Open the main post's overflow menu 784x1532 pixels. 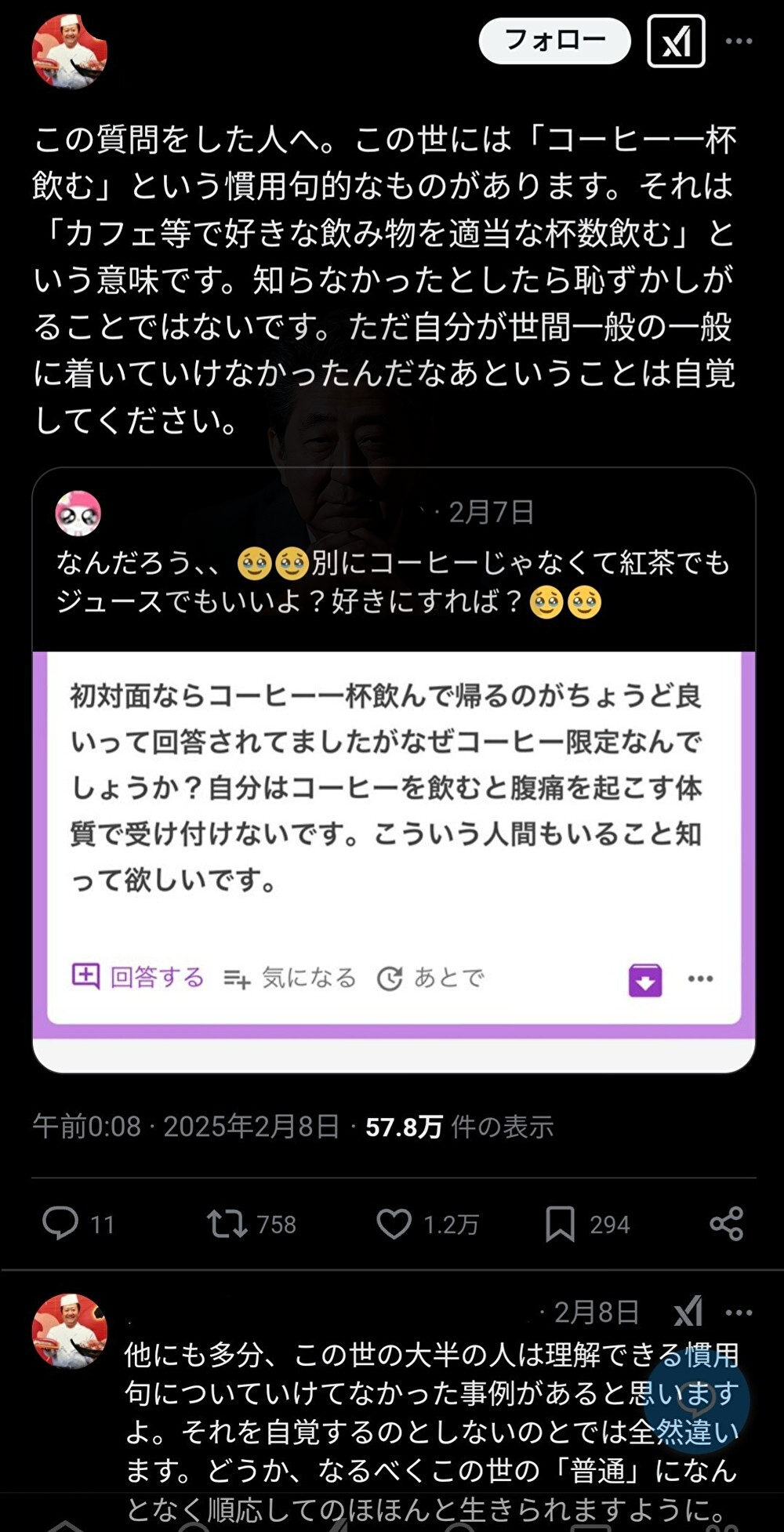739,41
